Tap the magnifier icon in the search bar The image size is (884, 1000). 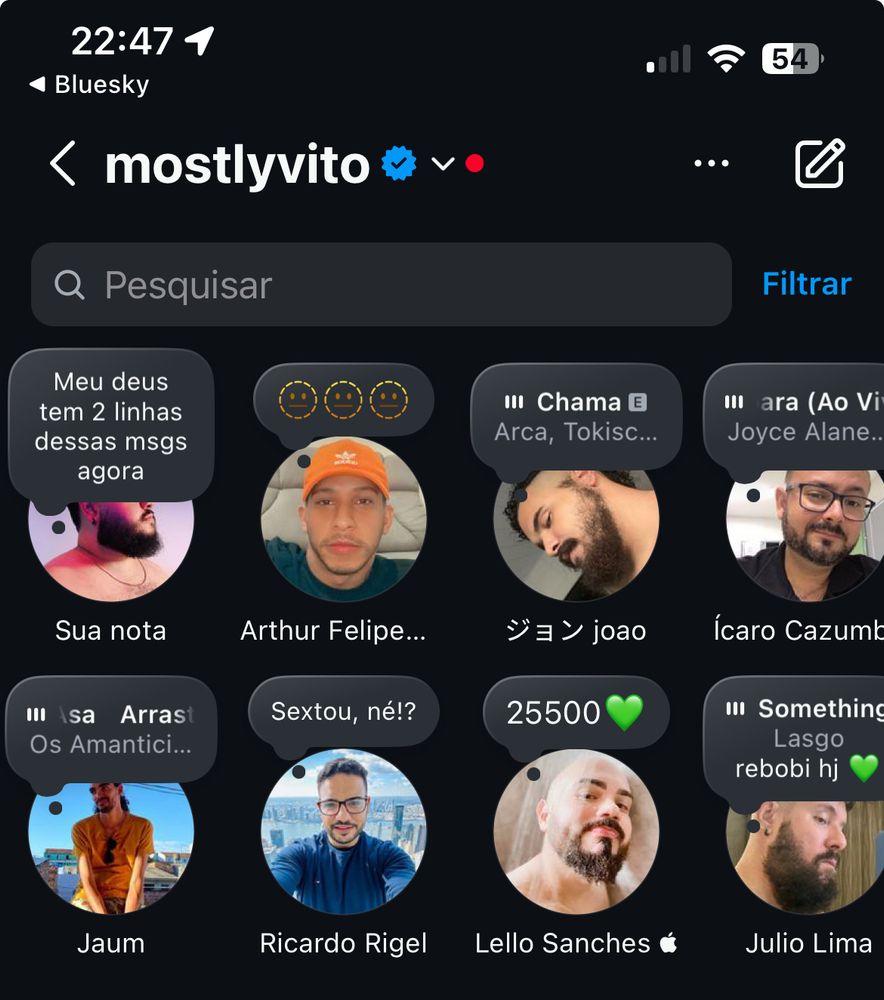click(x=68, y=285)
